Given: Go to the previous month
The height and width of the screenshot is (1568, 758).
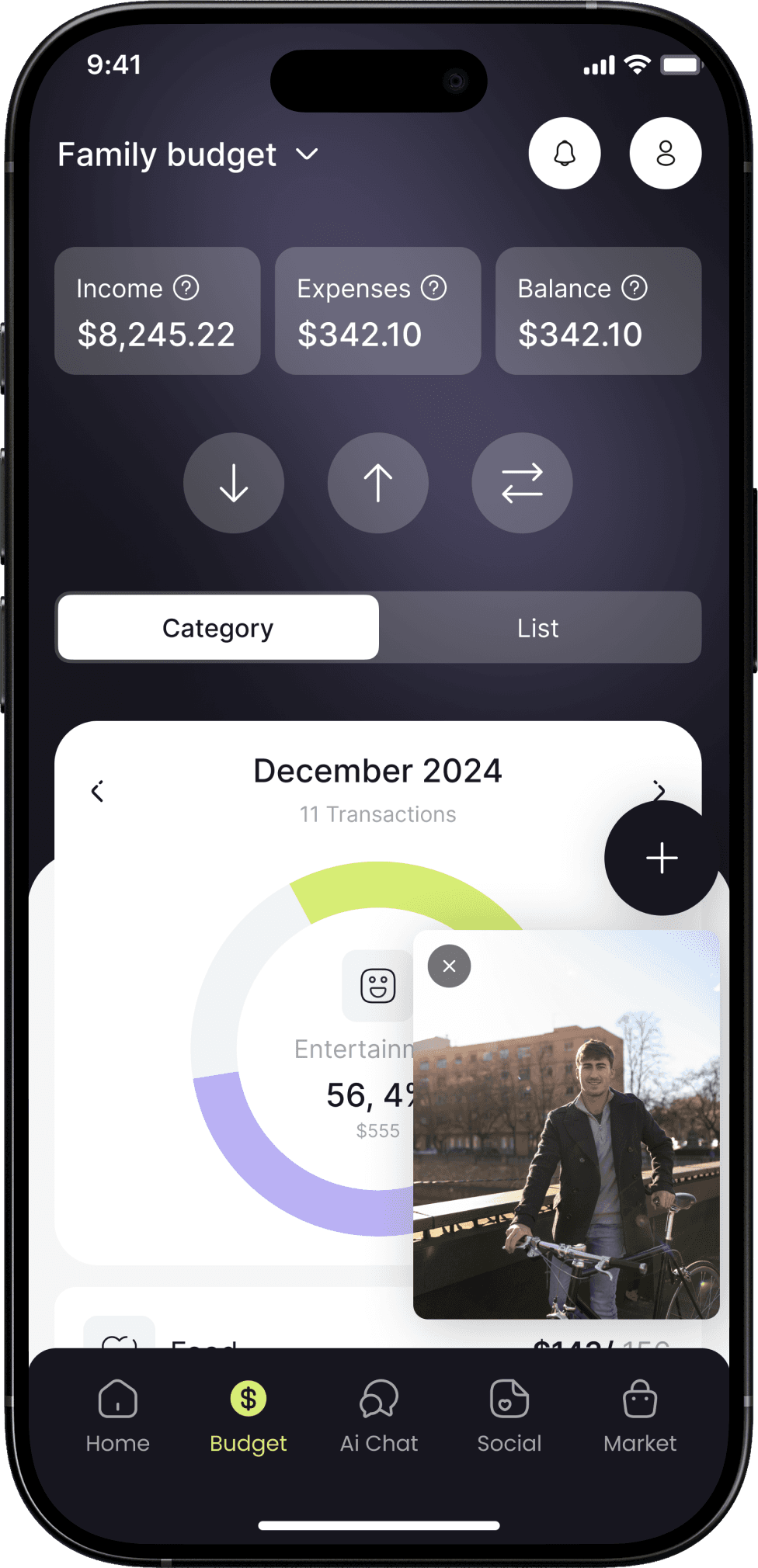Looking at the screenshot, I should pos(98,792).
